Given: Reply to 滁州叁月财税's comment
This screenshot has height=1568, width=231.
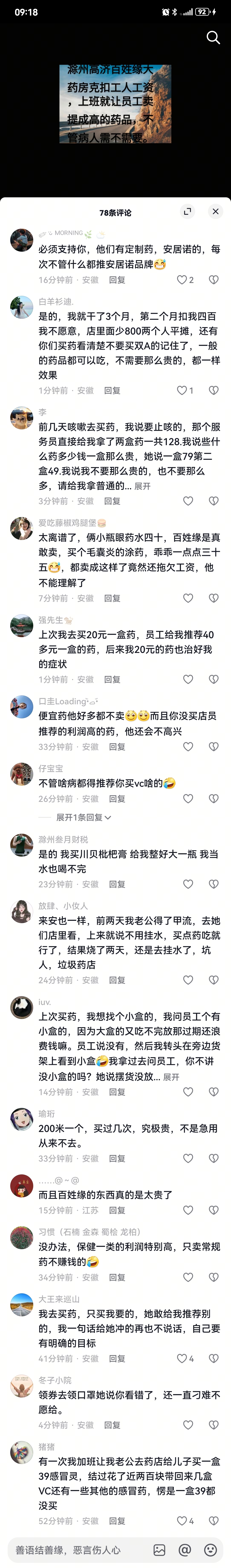Looking at the screenshot, I should click(117, 884).
